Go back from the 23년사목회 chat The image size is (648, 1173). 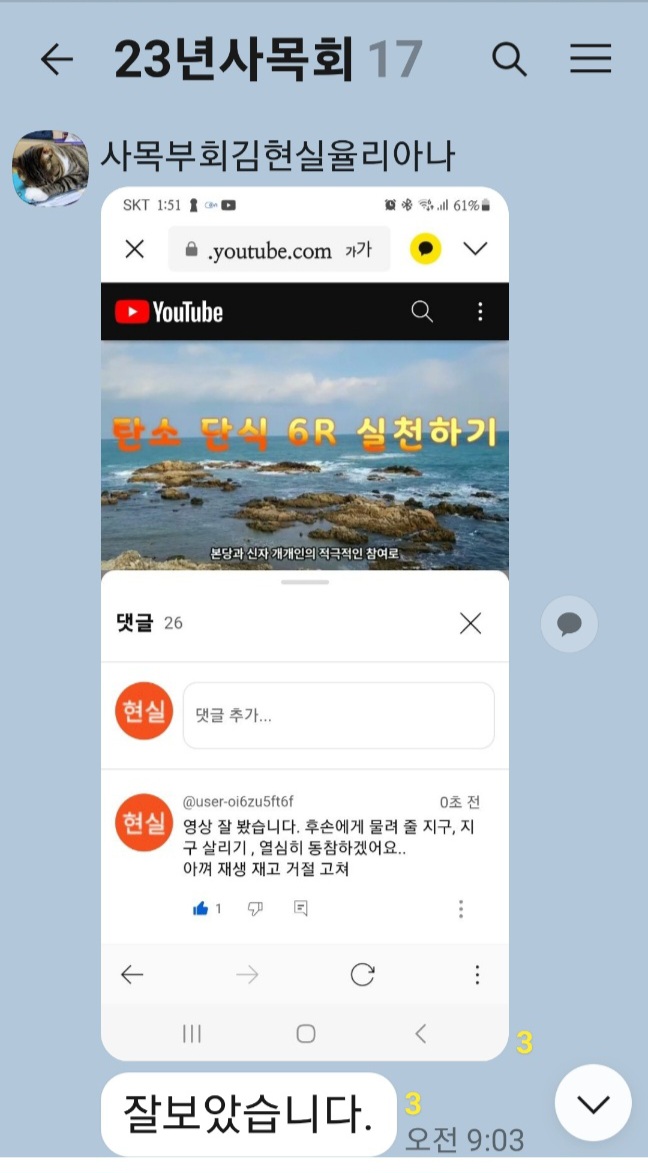56,60
